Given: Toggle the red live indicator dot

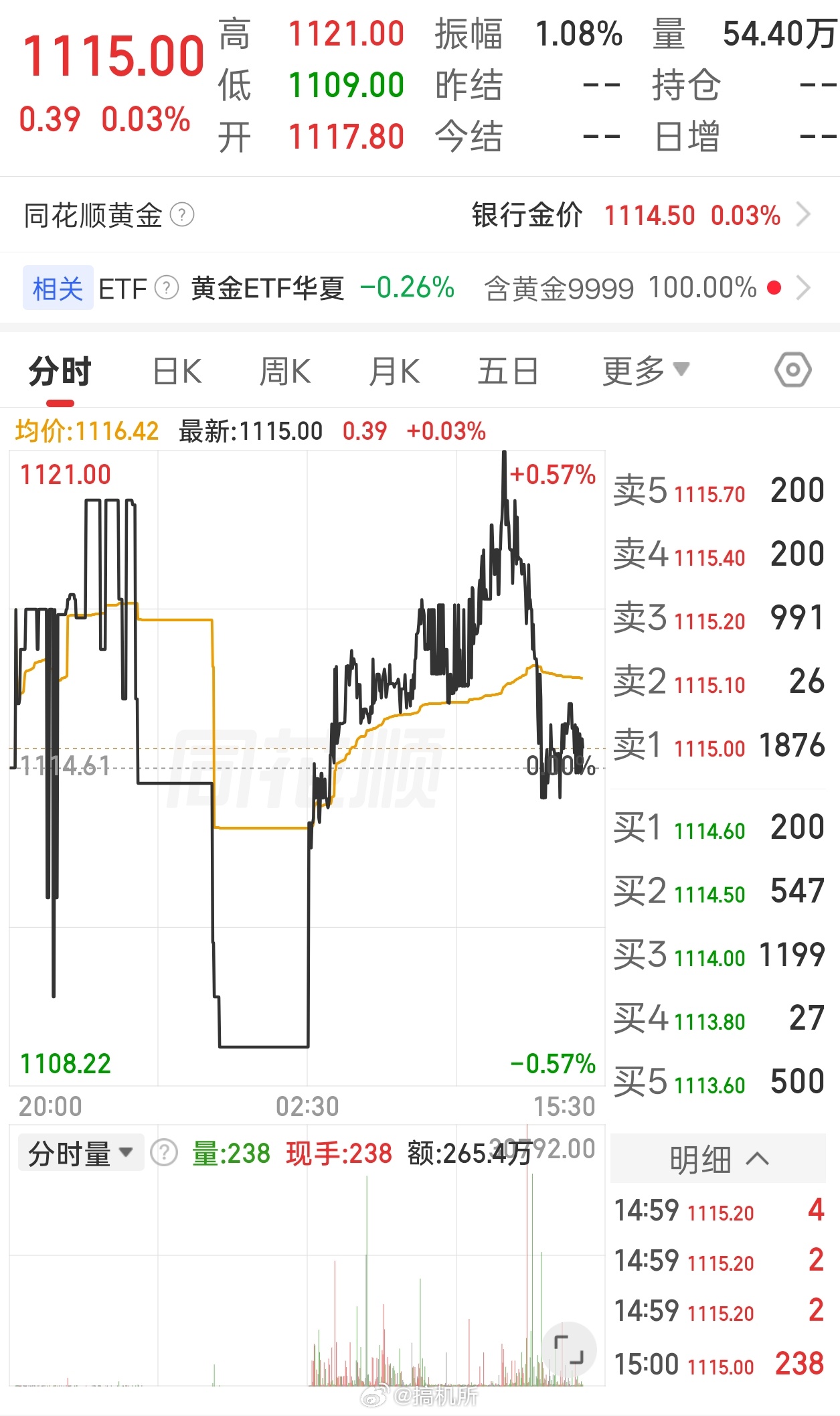Looking at the screenshot, I should (x=774, y=288).
